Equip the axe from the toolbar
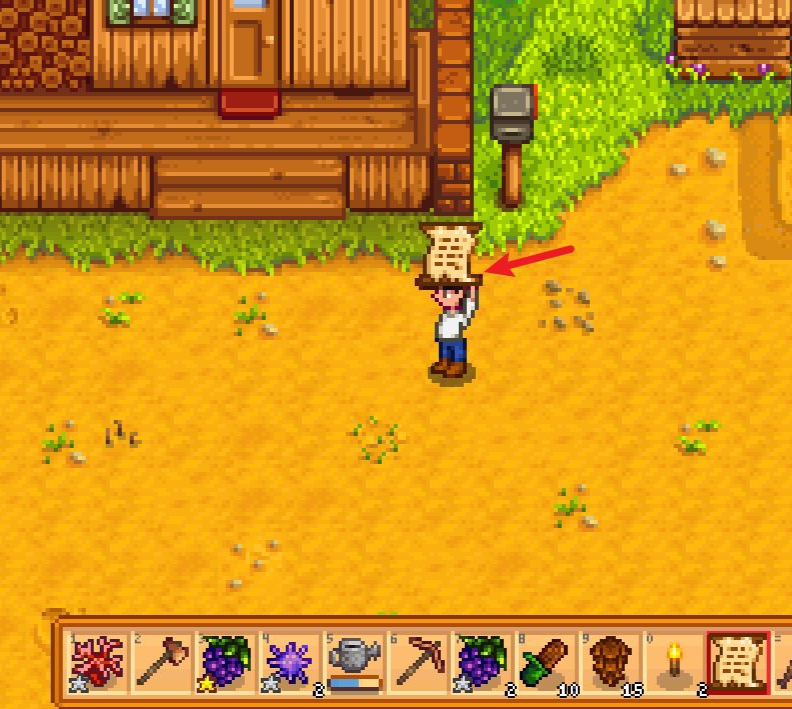This screenshot has width=792, height=709. pyautogui.click(x=161, y=662)
